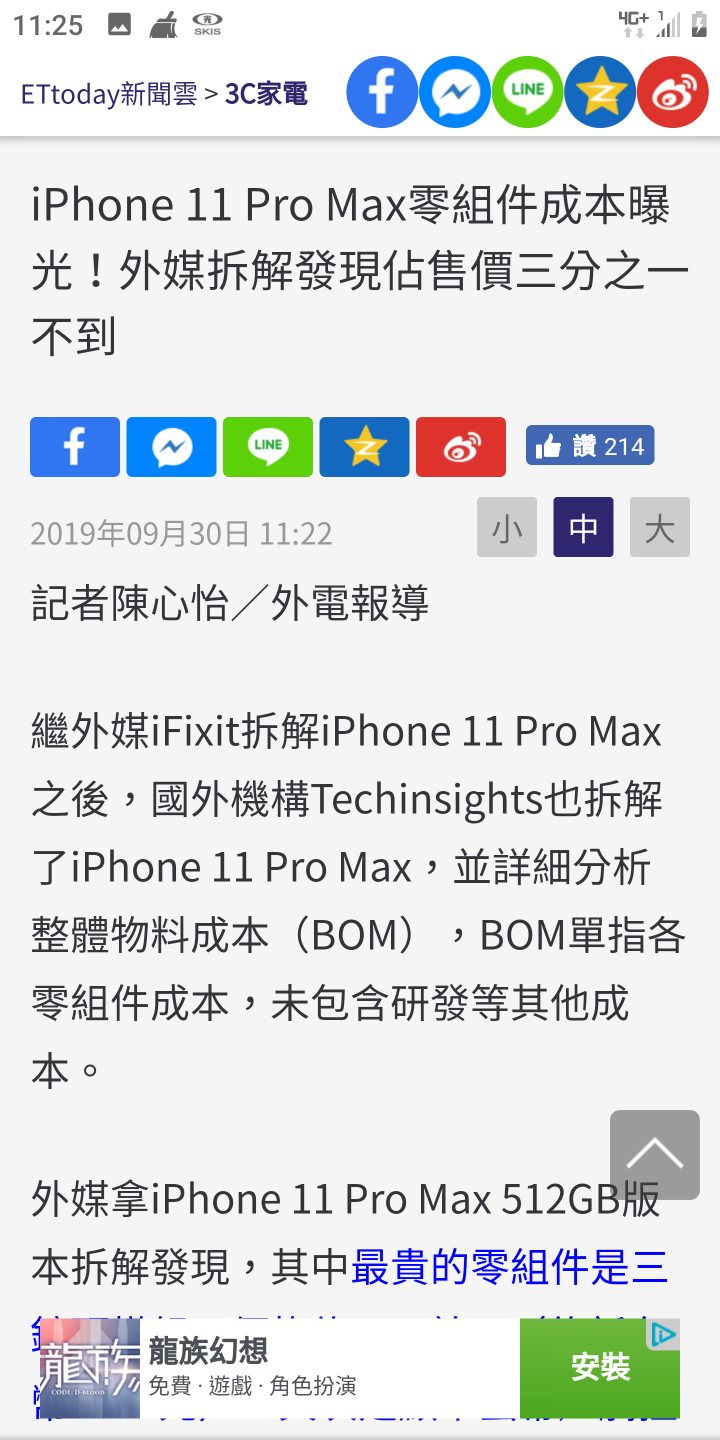Image resolution: width=720 pixels, height=1440 pixels.
Task: Tap the green LINE share button below the headline
Action: pyautogui.click(x=268, y=447)
